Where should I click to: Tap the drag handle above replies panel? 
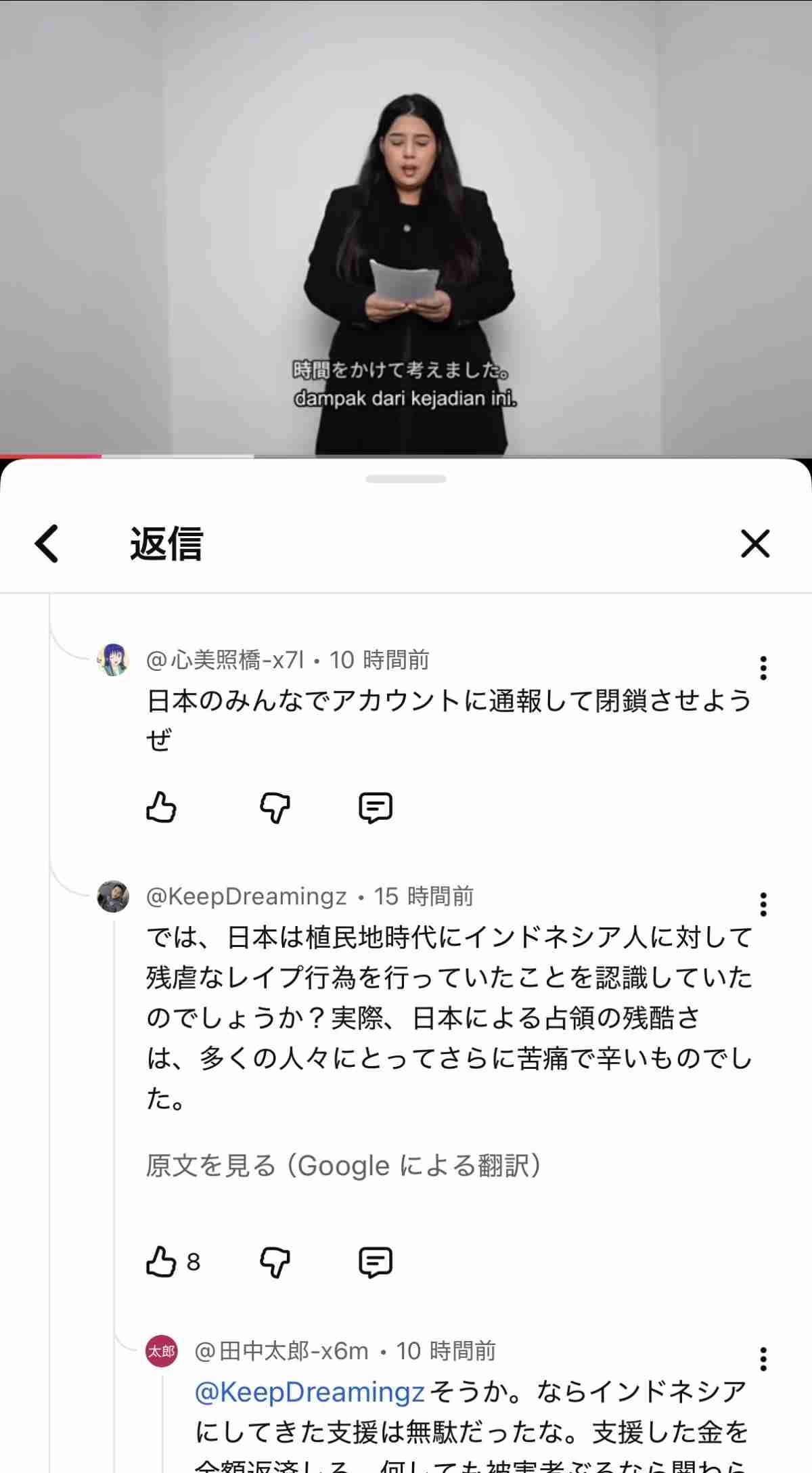point(405,479)
